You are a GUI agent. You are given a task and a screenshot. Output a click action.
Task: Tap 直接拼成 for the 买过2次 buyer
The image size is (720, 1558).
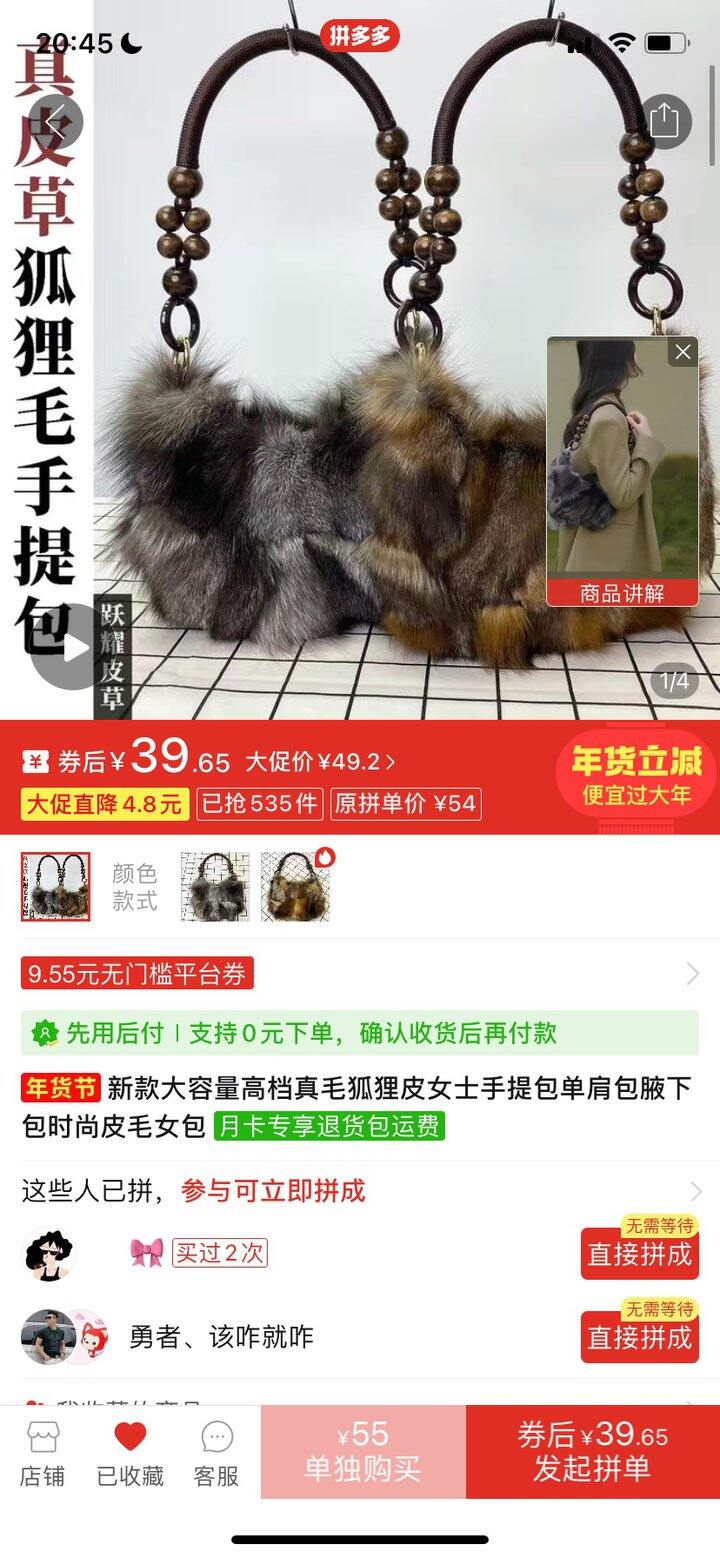coord(639,1254)
